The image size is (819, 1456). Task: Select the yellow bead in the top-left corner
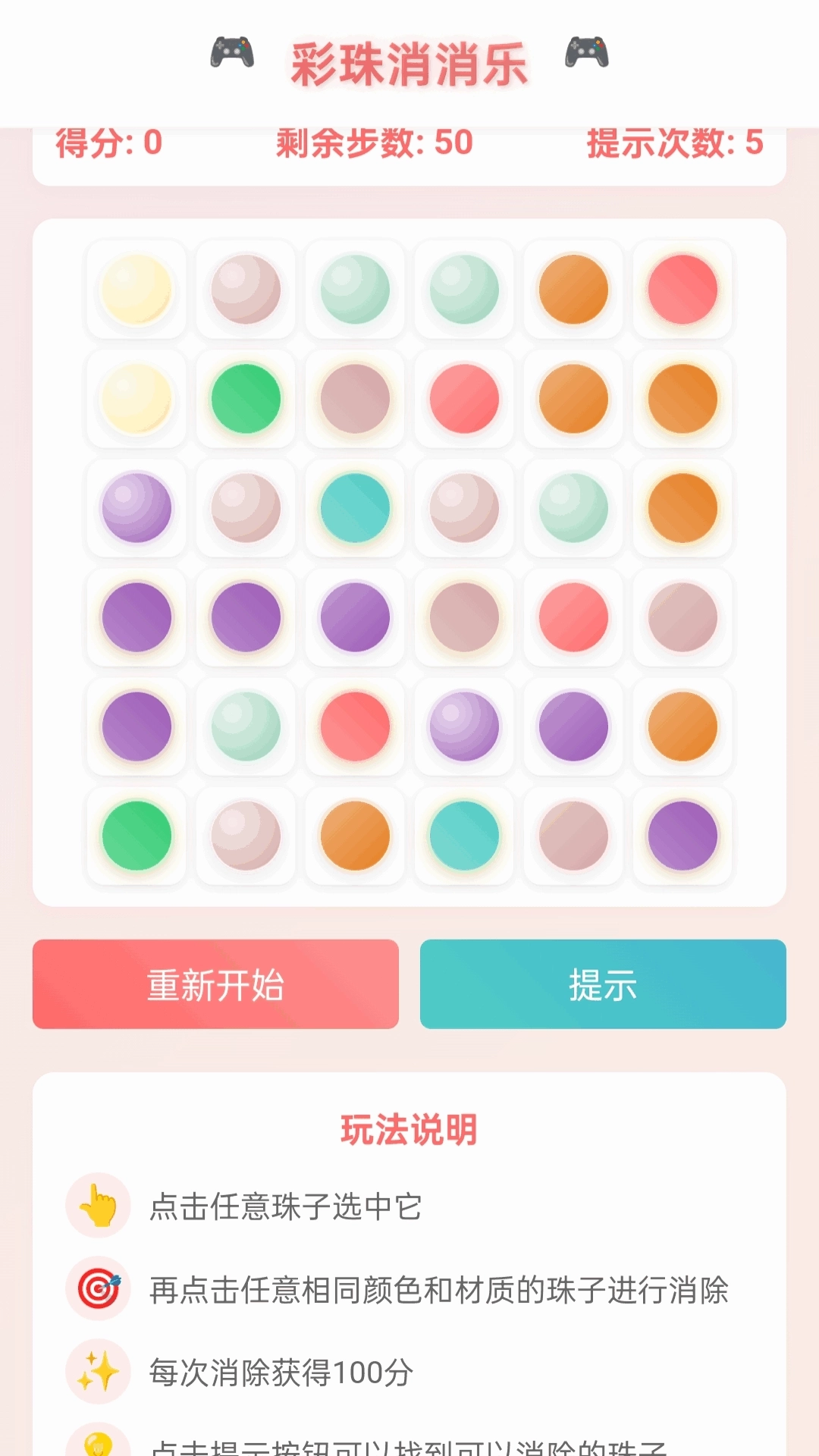(136, 290)
